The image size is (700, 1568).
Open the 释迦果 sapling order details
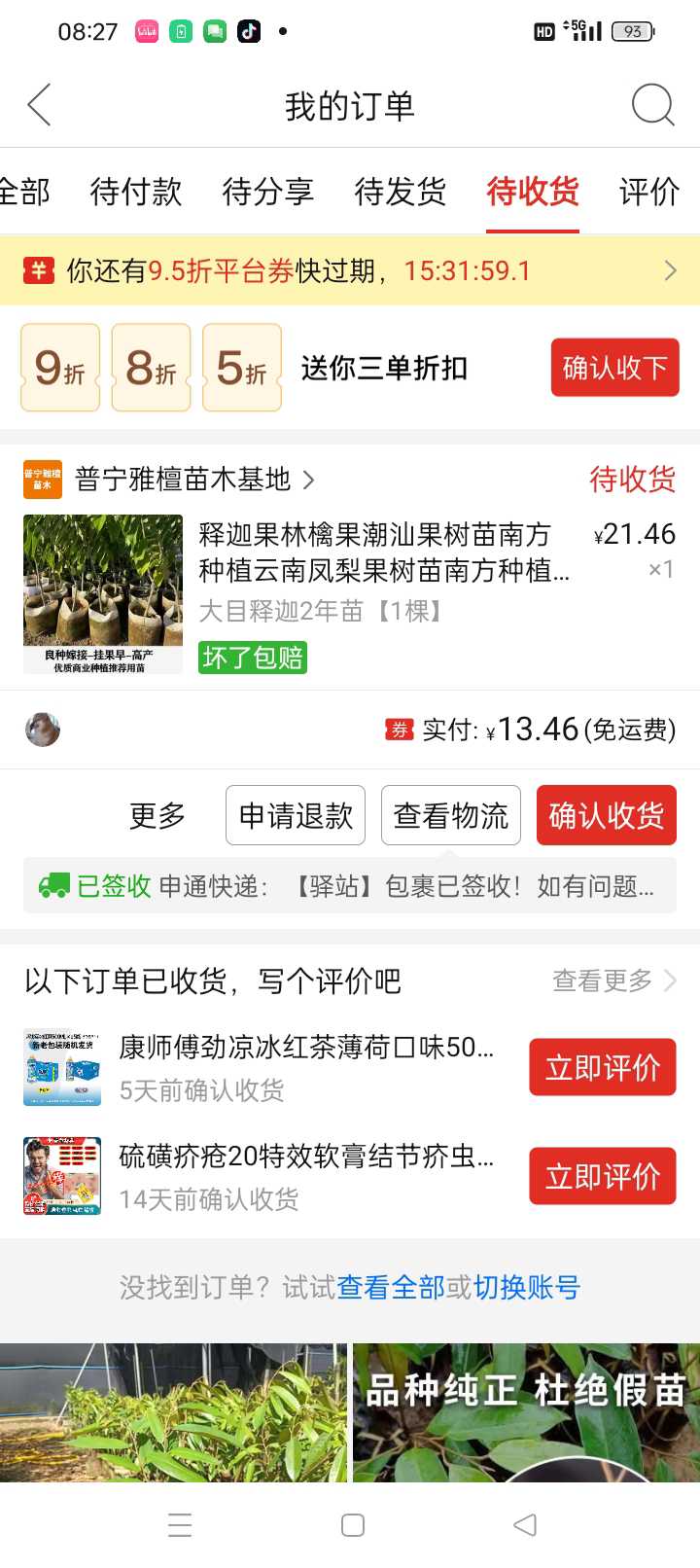[350, 593]
